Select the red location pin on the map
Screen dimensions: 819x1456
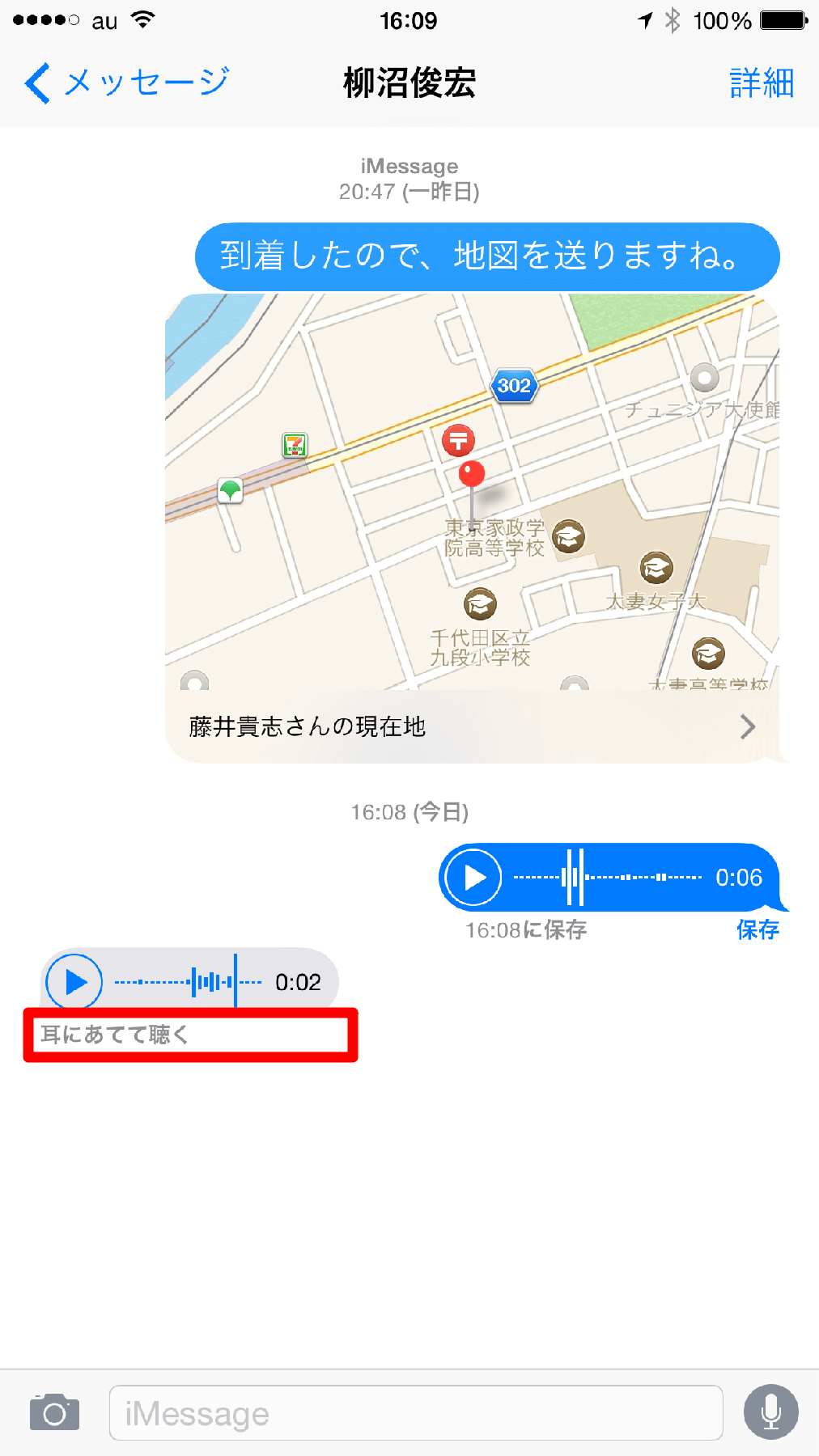[x=471, y=476]
